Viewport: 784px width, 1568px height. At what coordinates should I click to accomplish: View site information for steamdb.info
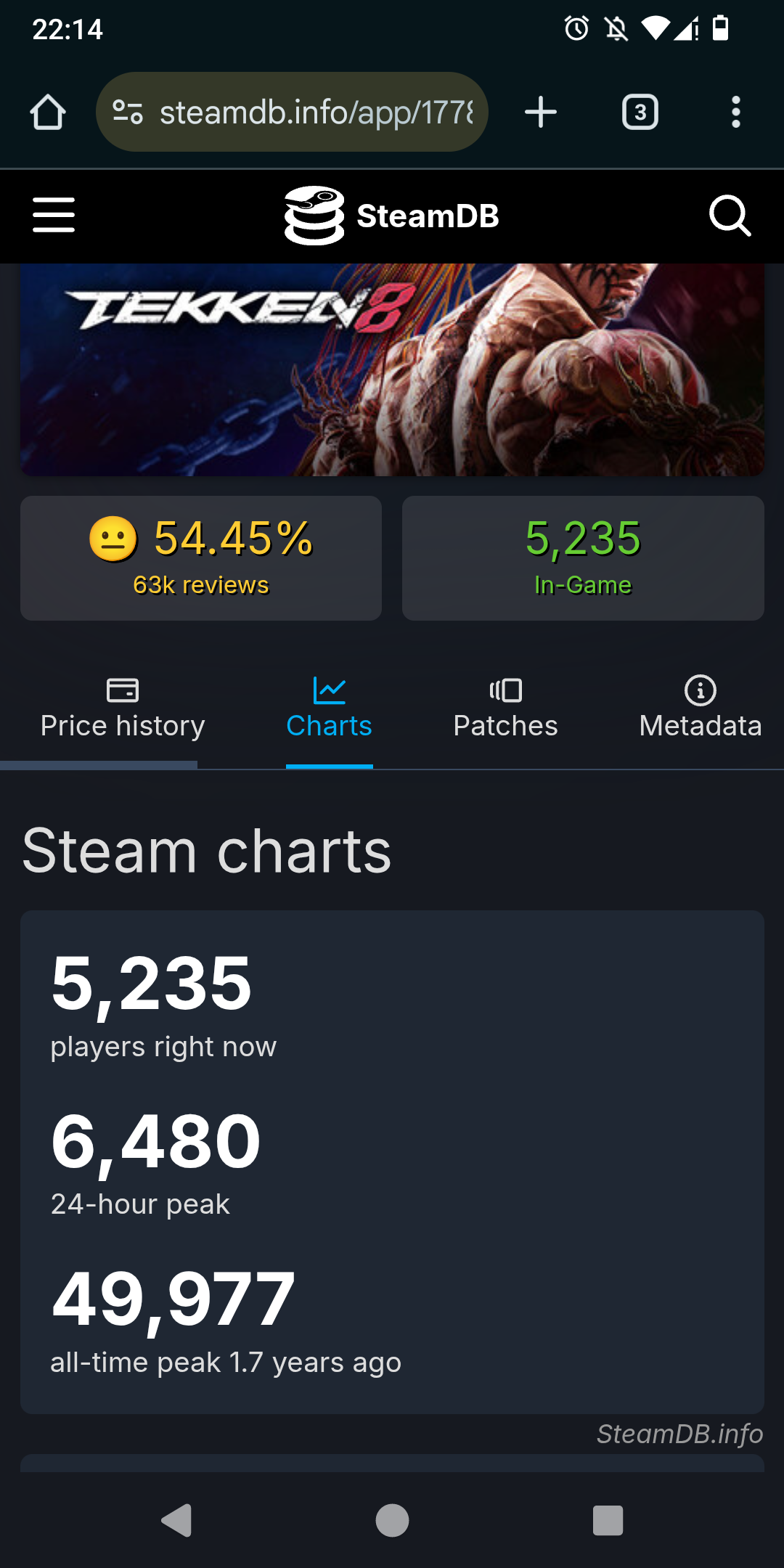[x=128, y=113]
